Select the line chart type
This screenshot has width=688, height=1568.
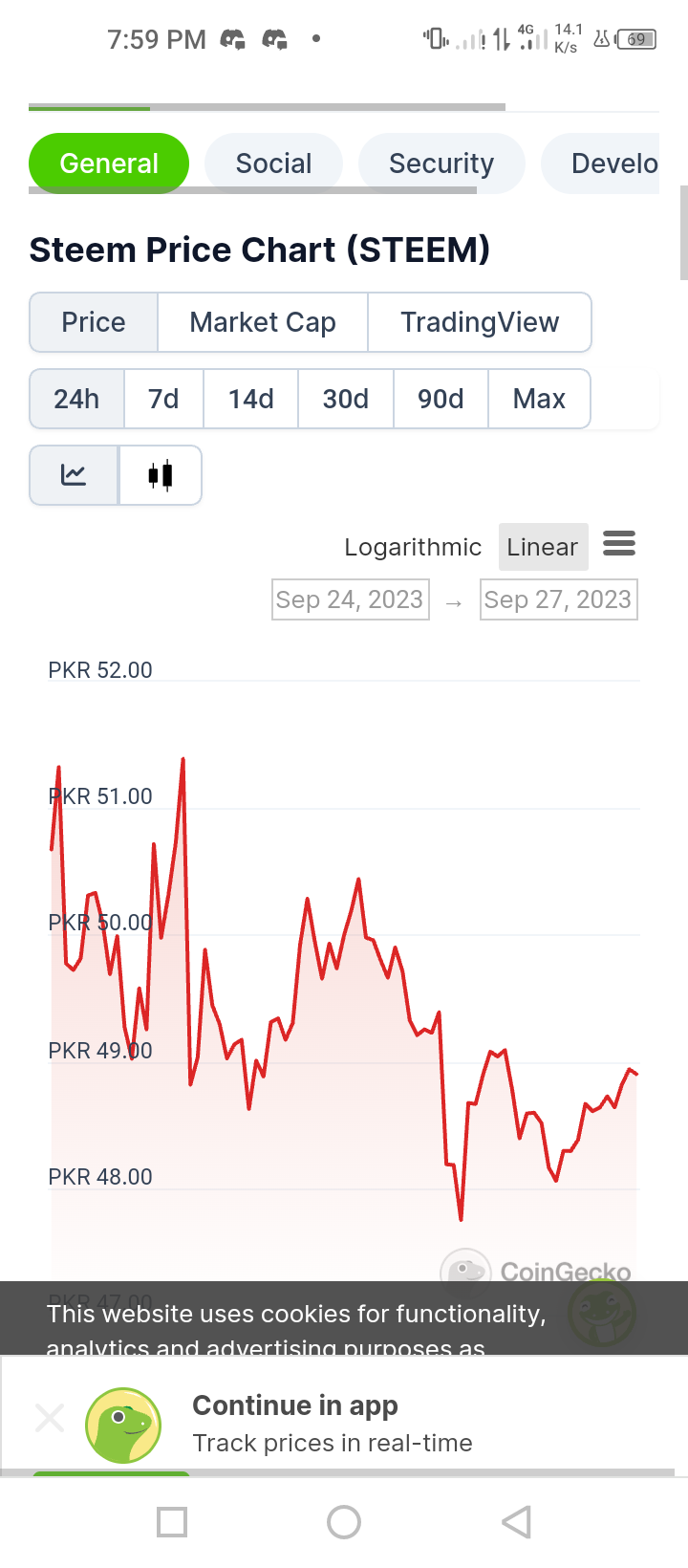click(x=74, y=475)
